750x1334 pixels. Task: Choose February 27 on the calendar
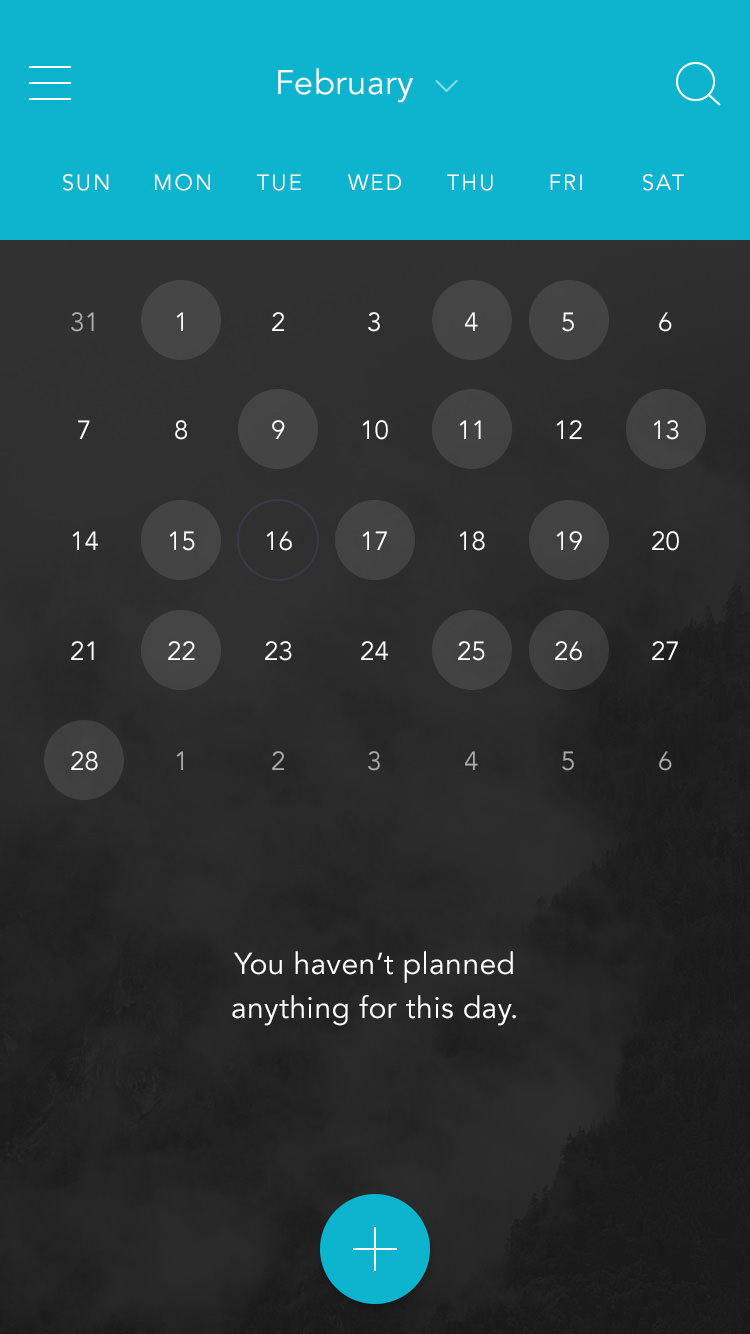coord(666,650)
